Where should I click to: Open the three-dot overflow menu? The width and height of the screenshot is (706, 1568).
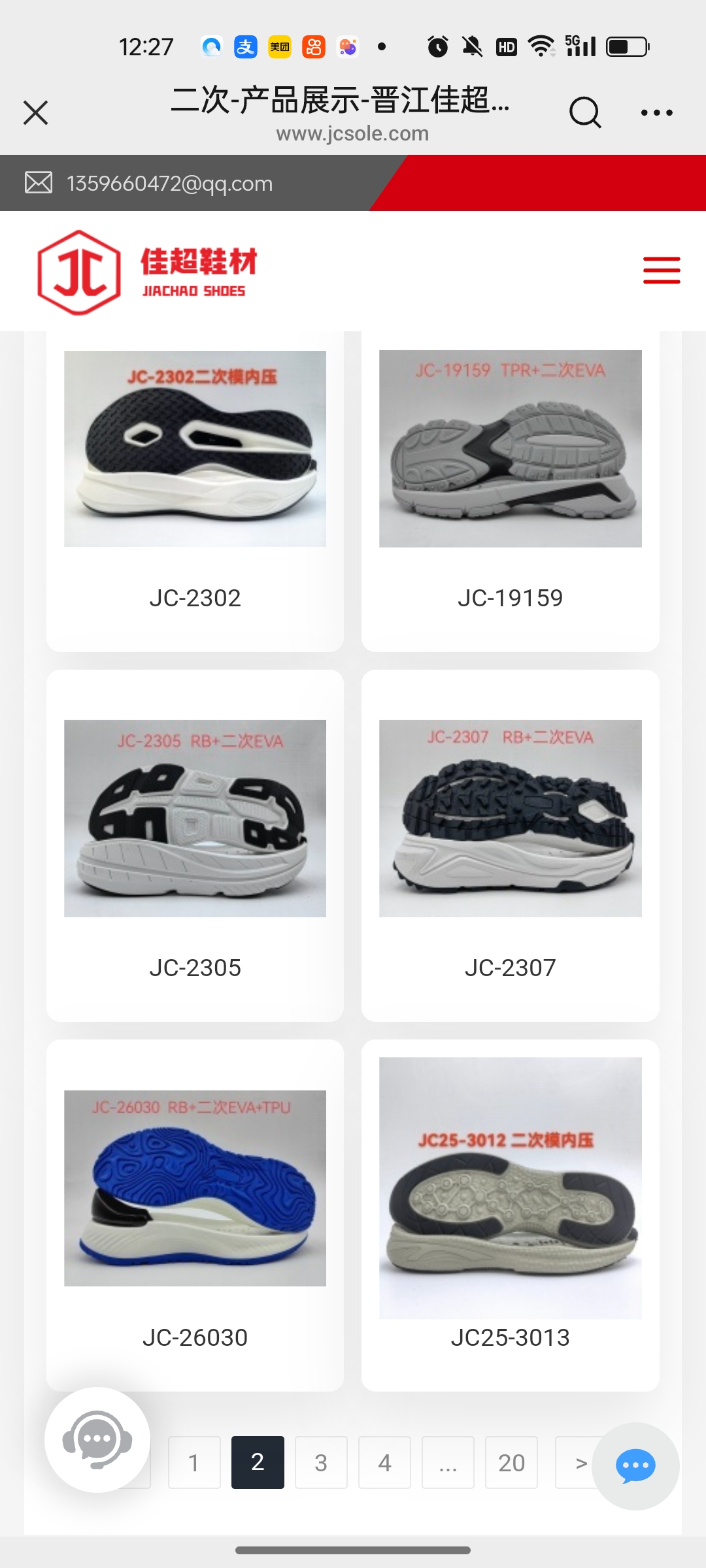[x=656, y=112]
